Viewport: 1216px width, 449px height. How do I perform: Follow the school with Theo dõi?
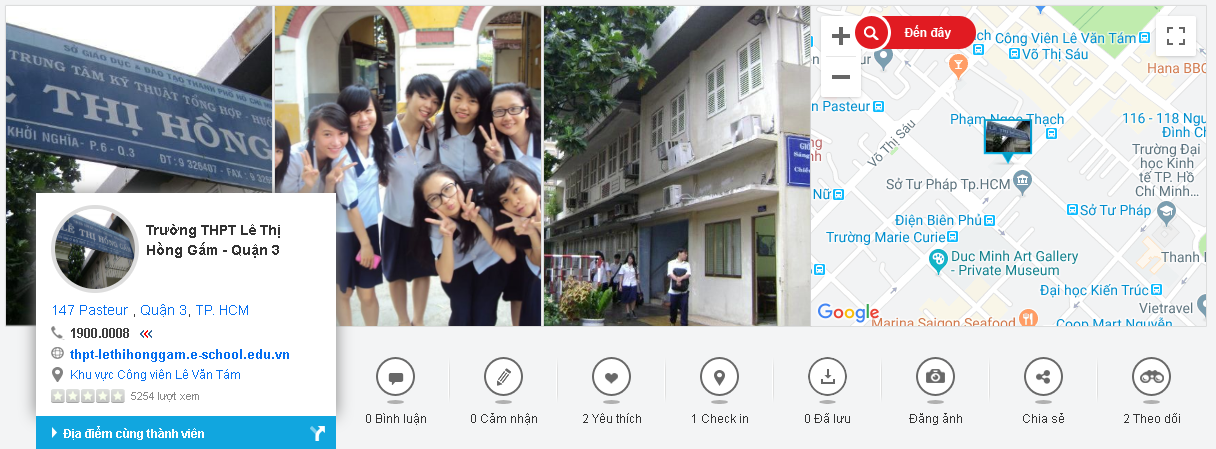(x=1151, y=378)
